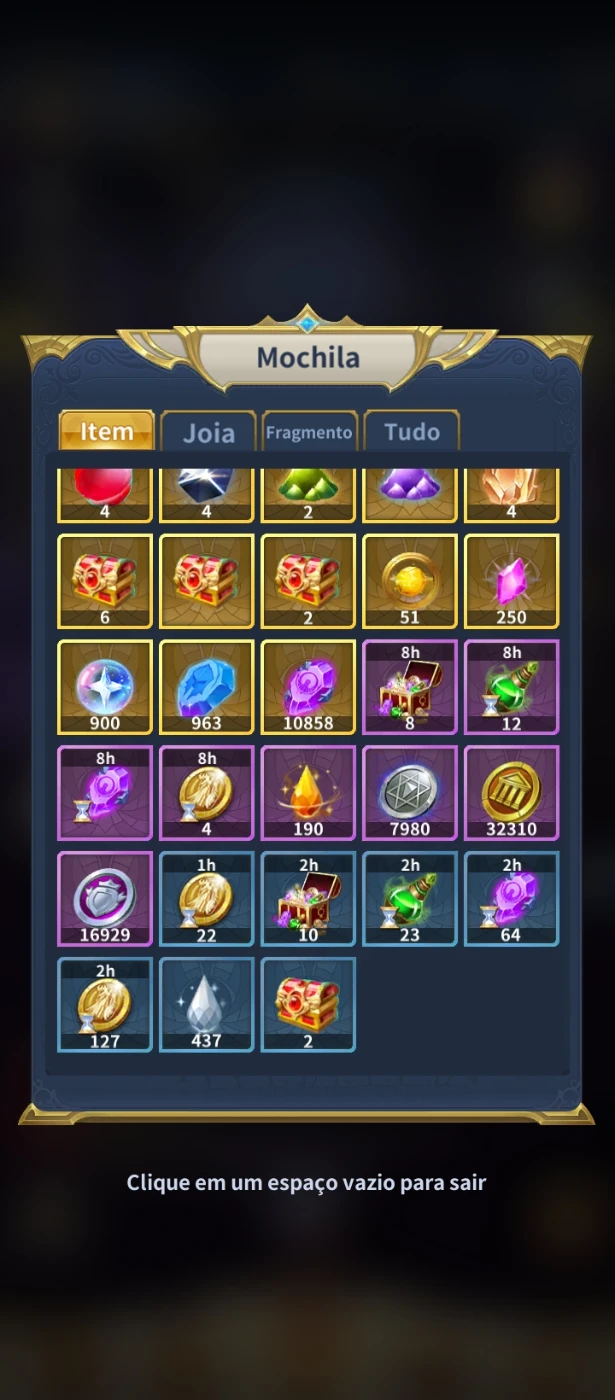Open the white crystal drop with 437
Viewport: 615px width, 1400px height.
pos(207,1004)
